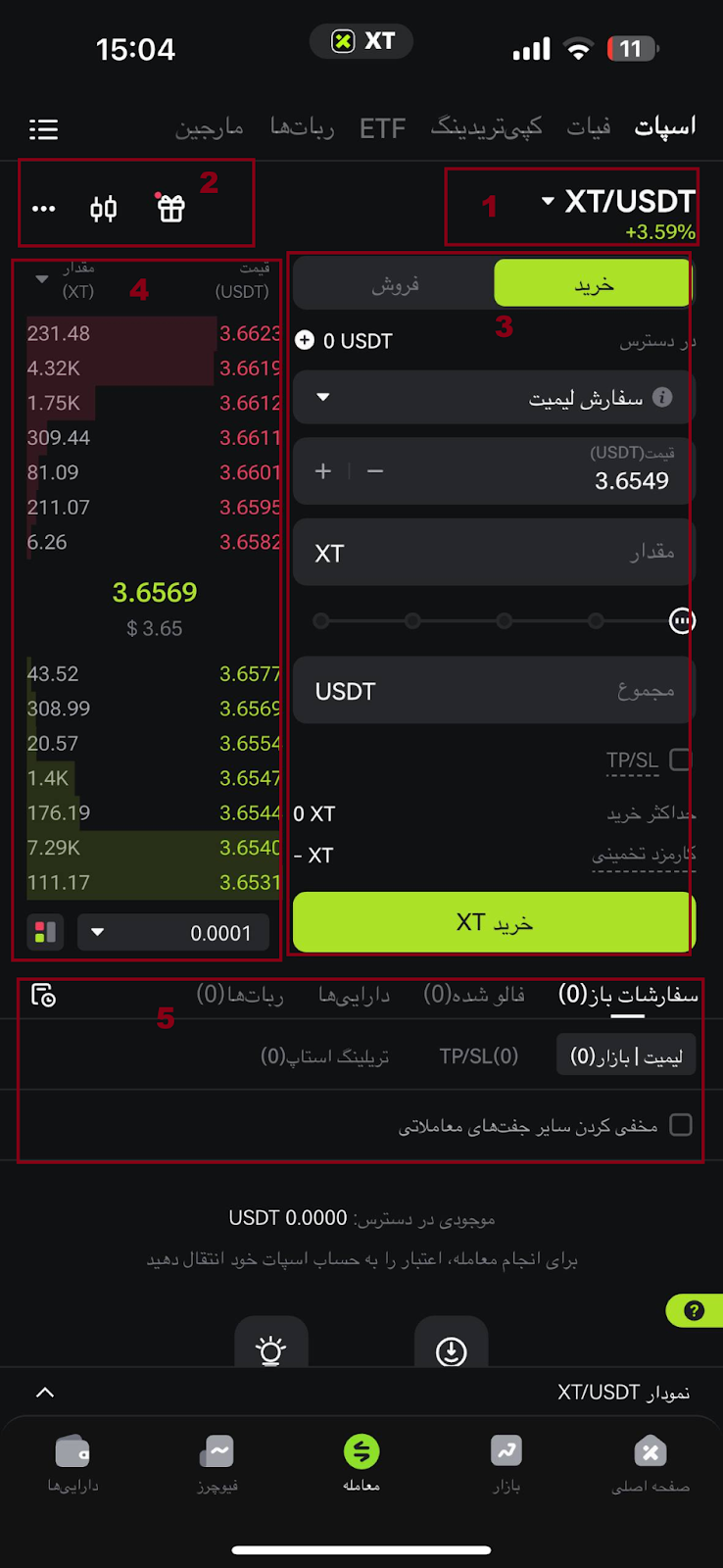Switch to the فروش (sell) tab

pos(395,285)
